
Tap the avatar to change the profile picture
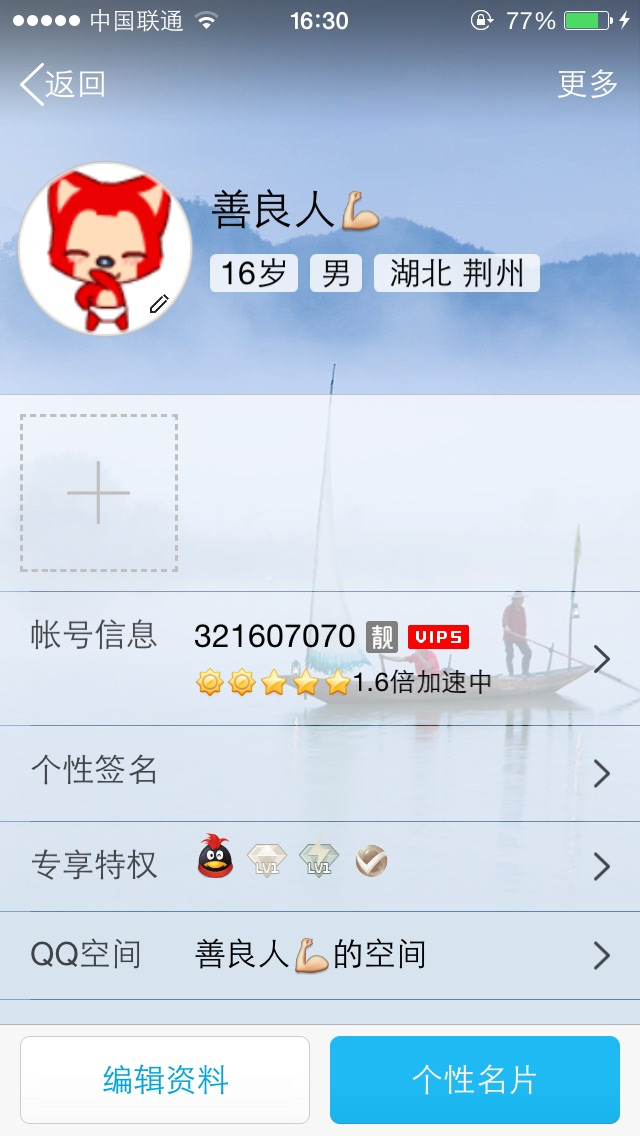pos(105,248)
